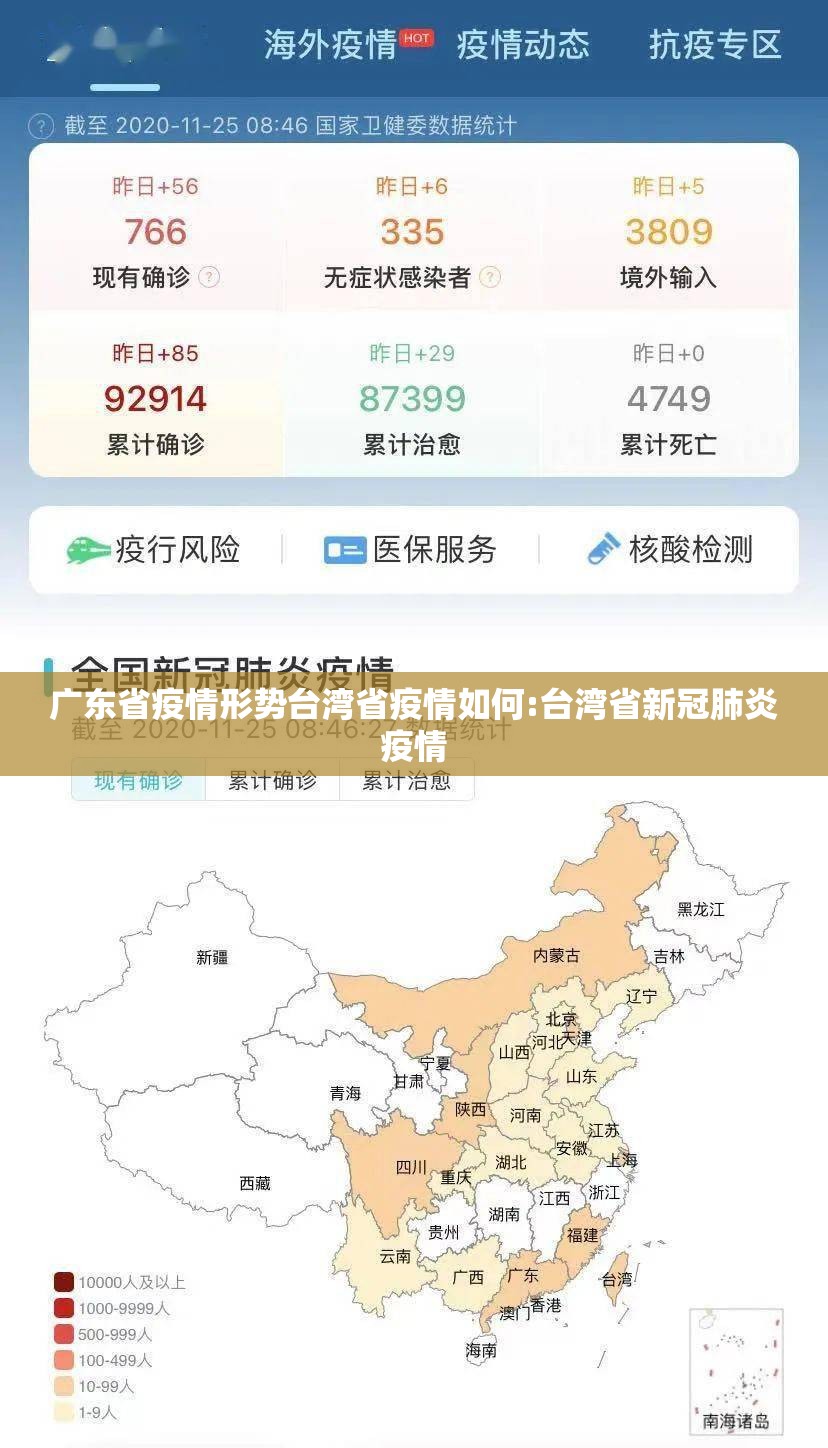Tap the help icon beside 截至 2020-11-25

pyautogui.click(x=41, y=127)
